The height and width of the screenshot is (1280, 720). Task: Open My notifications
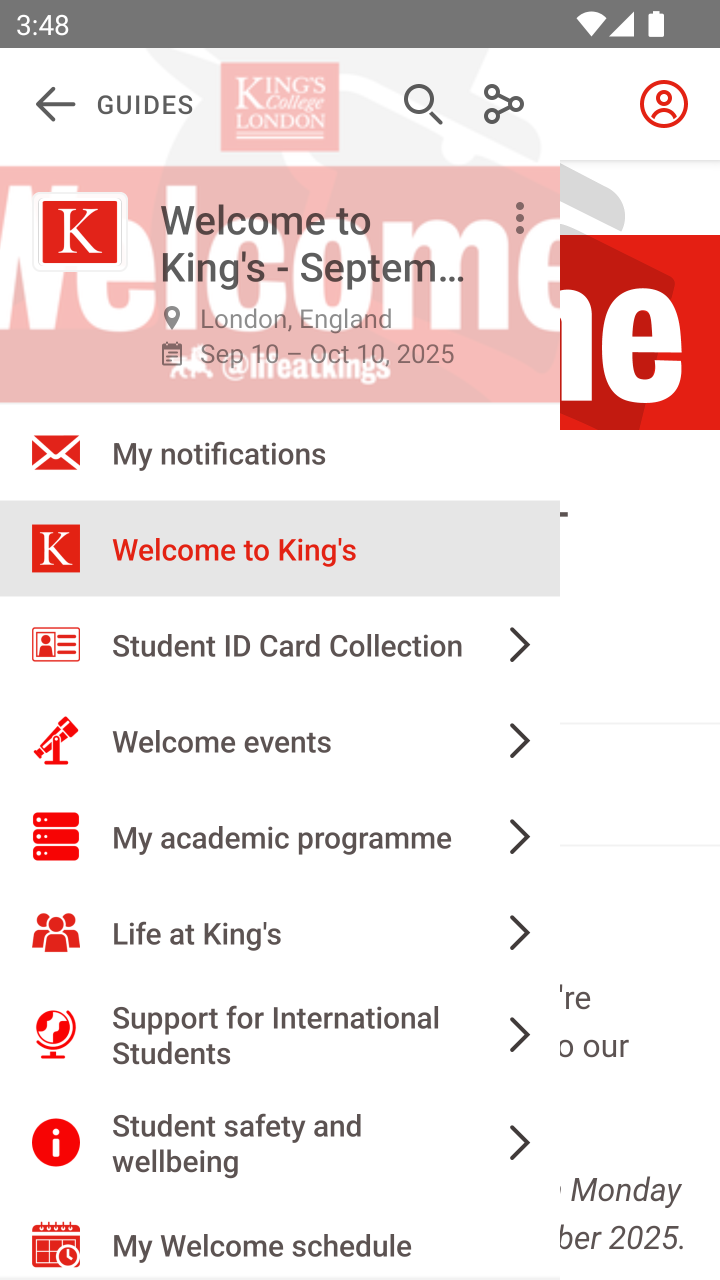(x=219, y=454)
